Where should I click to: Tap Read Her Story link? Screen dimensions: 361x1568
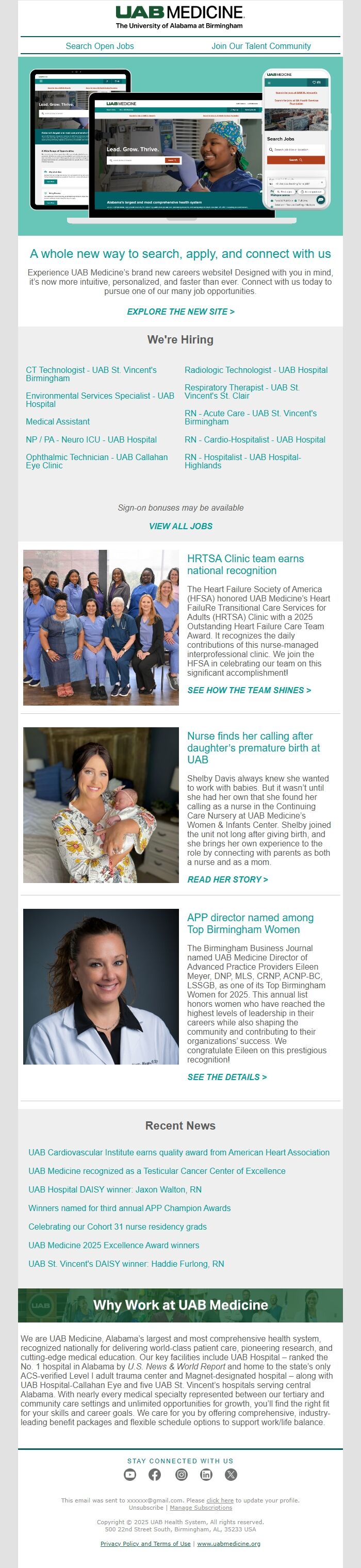[227, 879]
